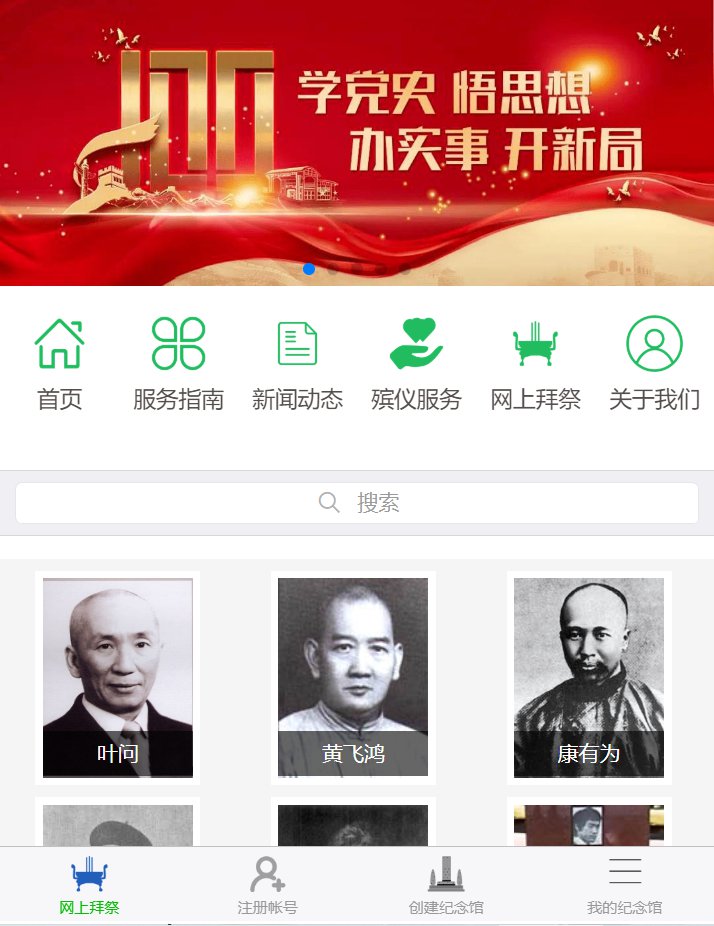
Task: Select the 网上拜祭 bottom tab
Action: tap(89, 885)
